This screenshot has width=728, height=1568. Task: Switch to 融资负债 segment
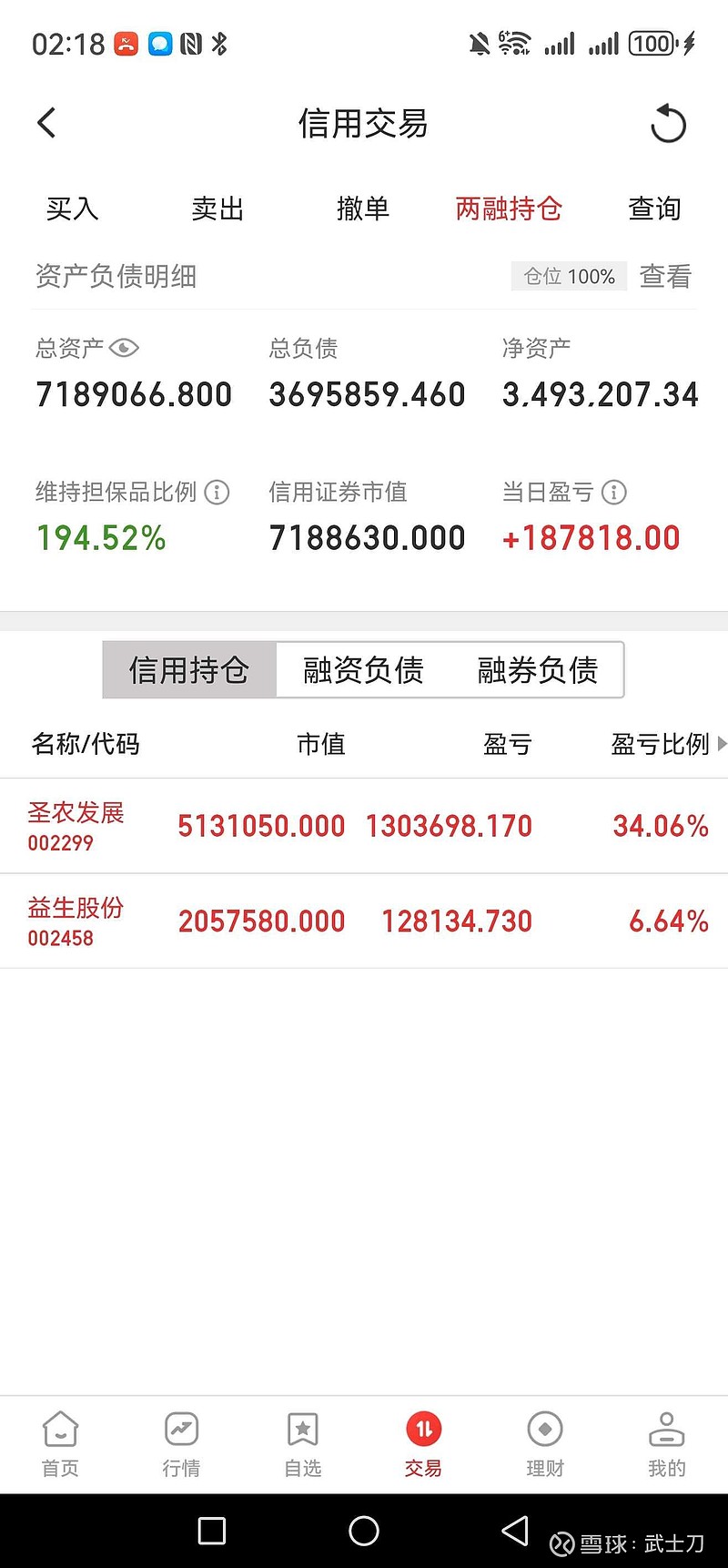tap(363, 670)
